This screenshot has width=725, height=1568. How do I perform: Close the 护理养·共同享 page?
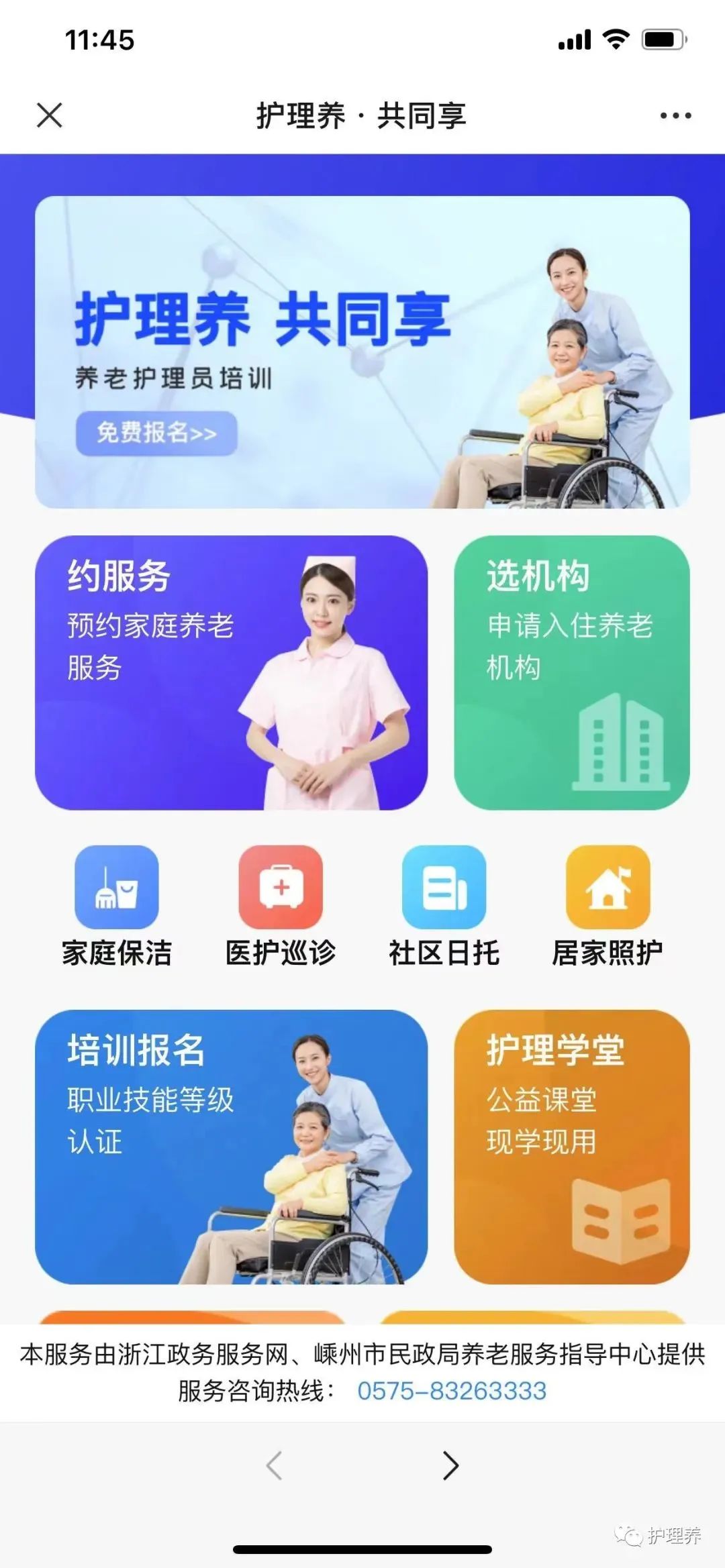(x=50, y=115)
